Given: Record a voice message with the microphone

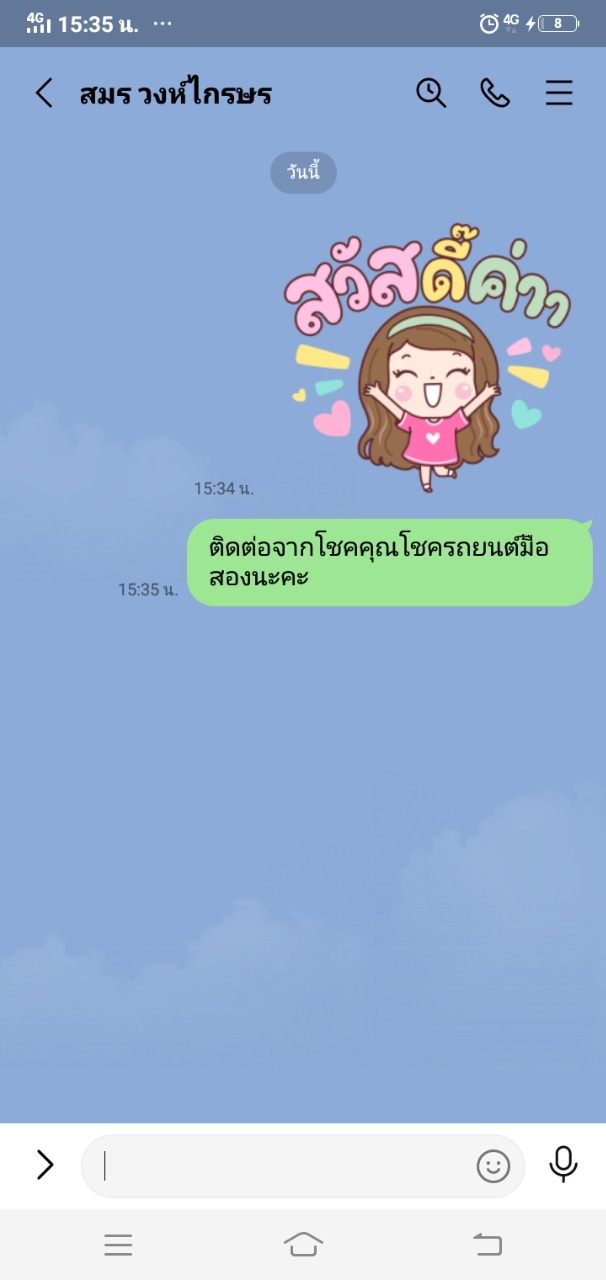Looking at the screenshot, I should (564, 1164).
